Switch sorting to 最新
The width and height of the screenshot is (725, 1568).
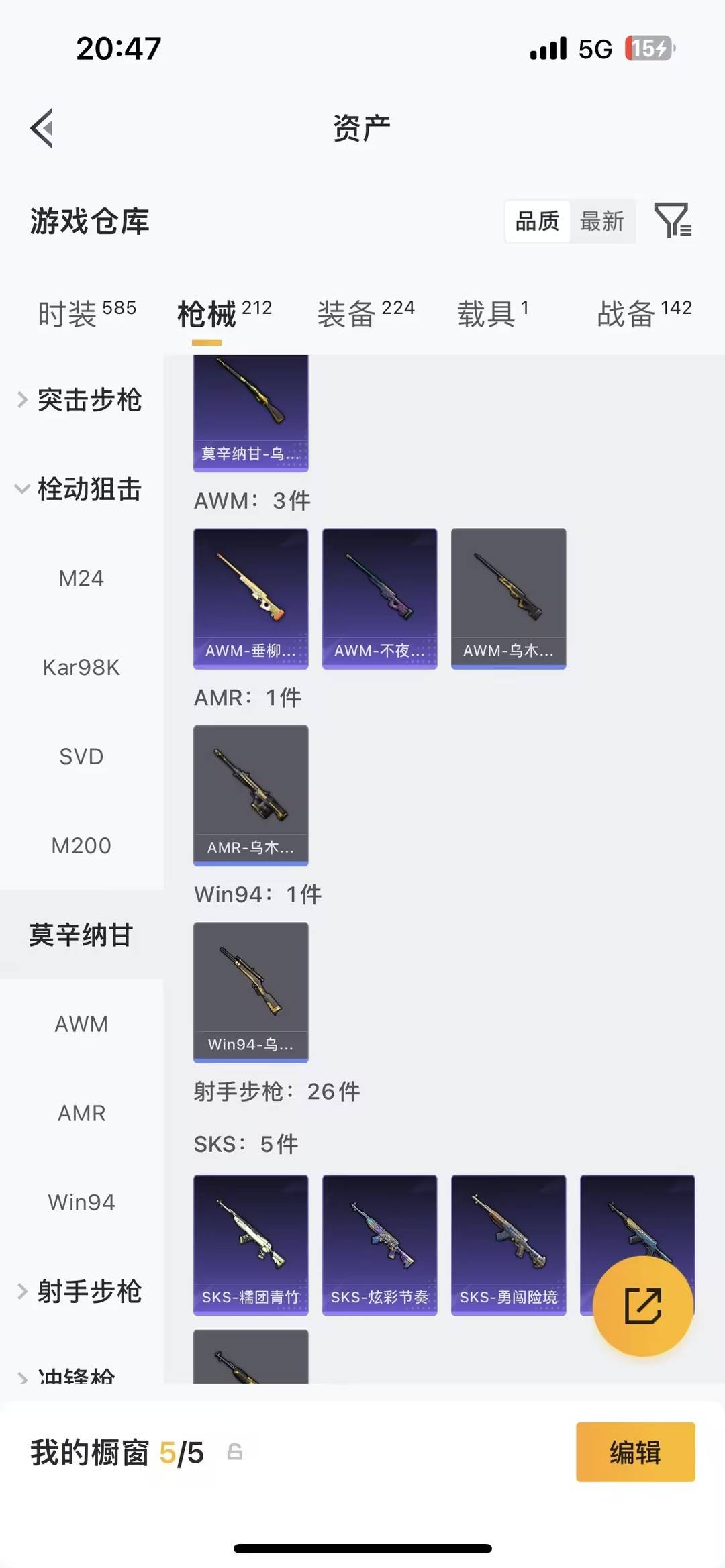tap(603, 221)
